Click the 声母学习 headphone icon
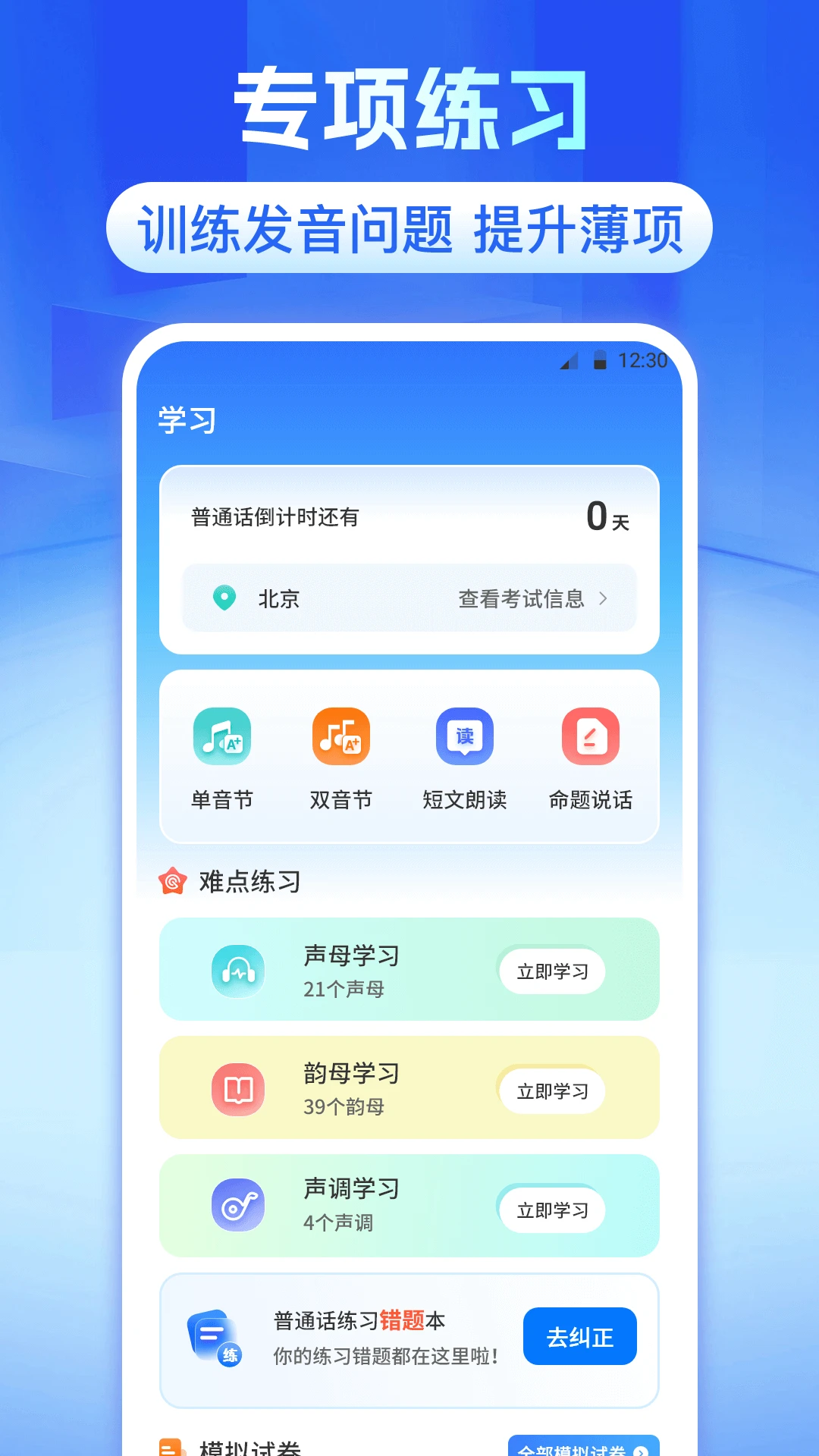This screenshot has width=819, height=1456. click(x=238, y=972)
